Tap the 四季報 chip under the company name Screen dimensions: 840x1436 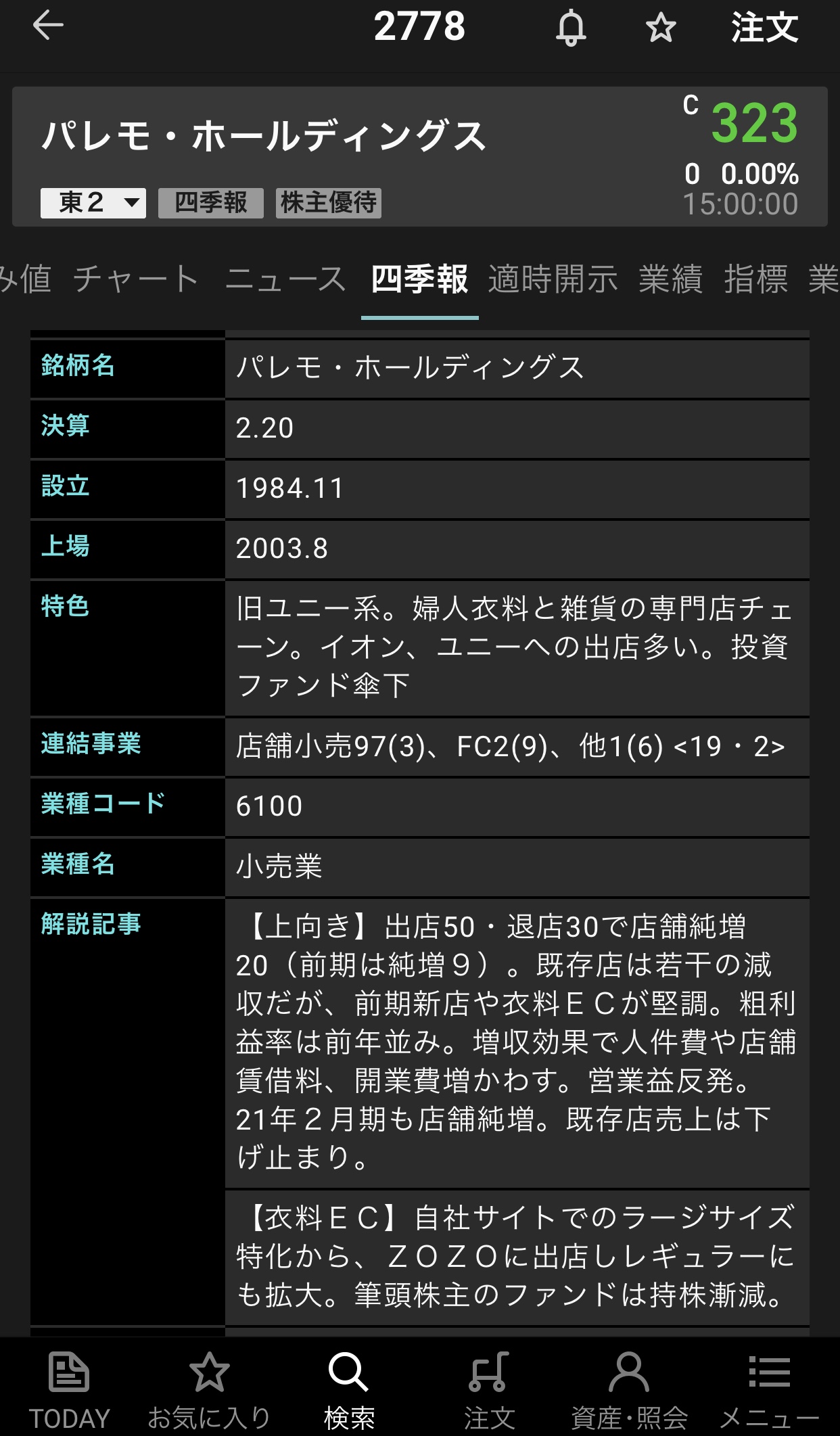coord(210,203)
